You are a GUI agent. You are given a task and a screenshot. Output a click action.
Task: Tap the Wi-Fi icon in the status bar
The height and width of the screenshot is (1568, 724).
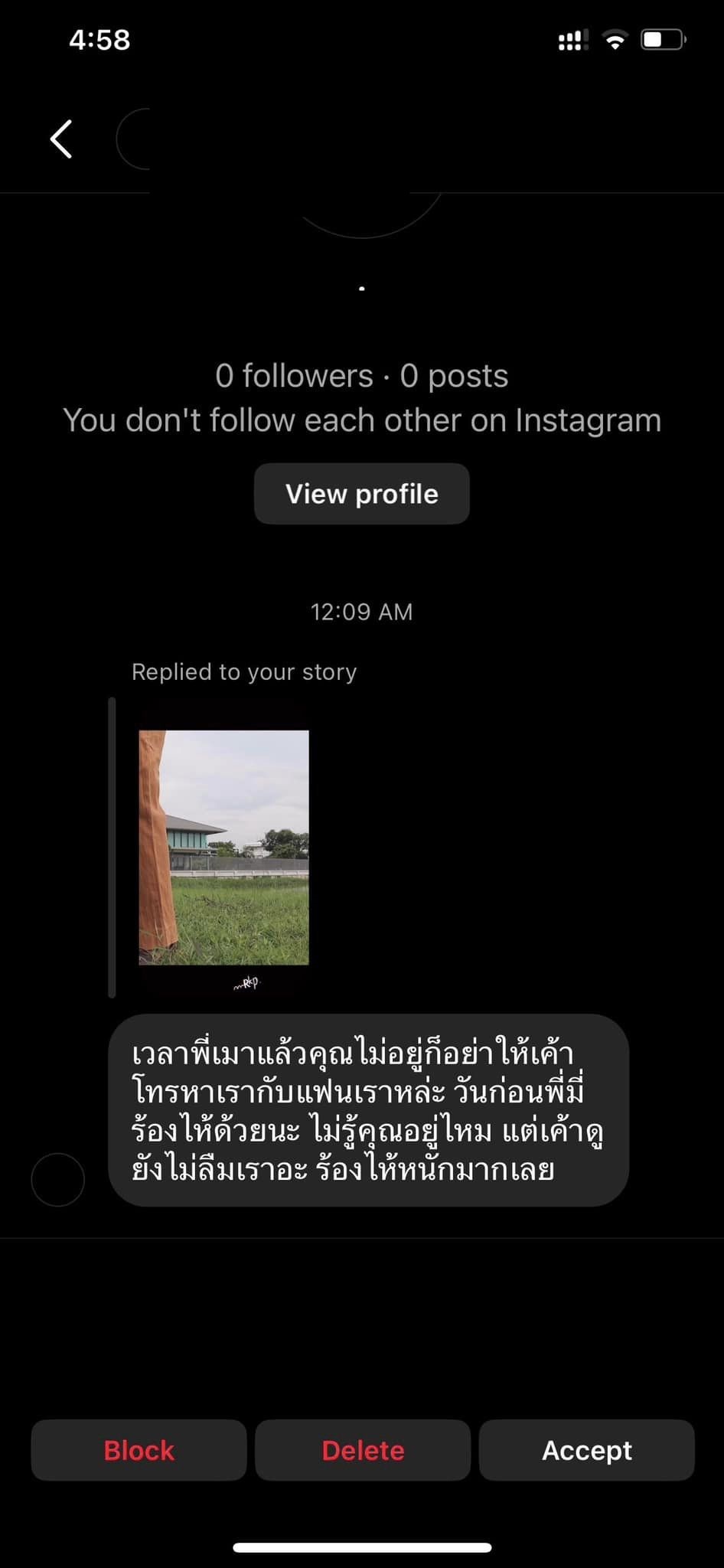click(615, 38)
